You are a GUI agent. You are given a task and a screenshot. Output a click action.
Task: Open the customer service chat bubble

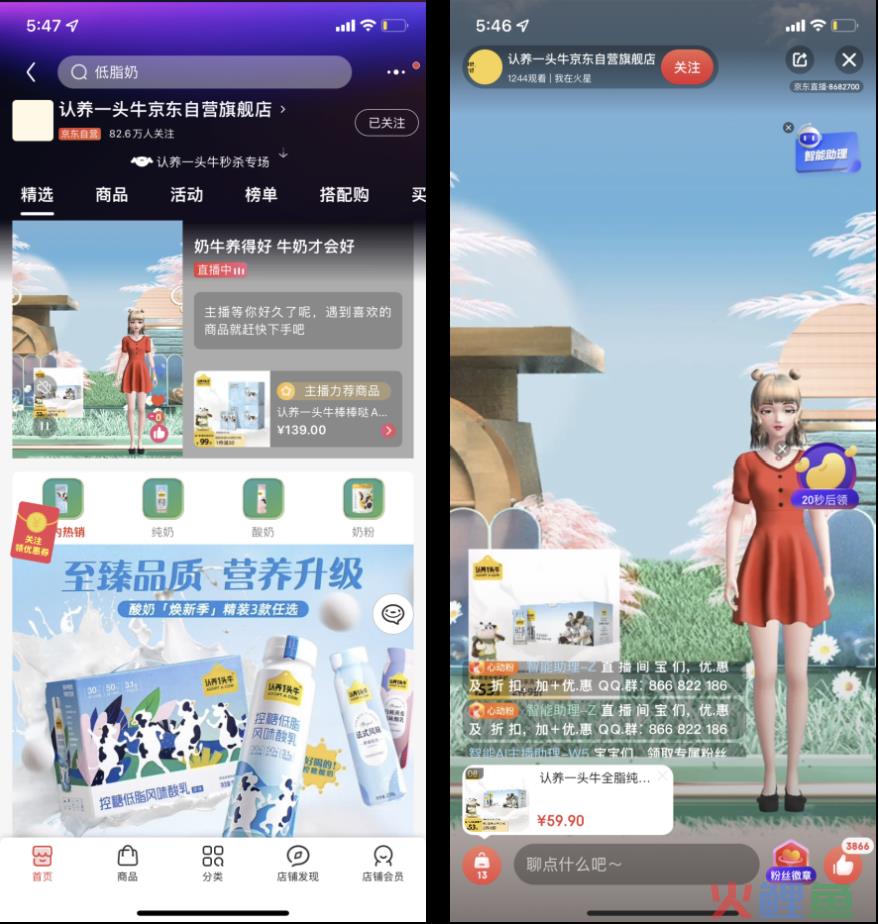point(393,614)
